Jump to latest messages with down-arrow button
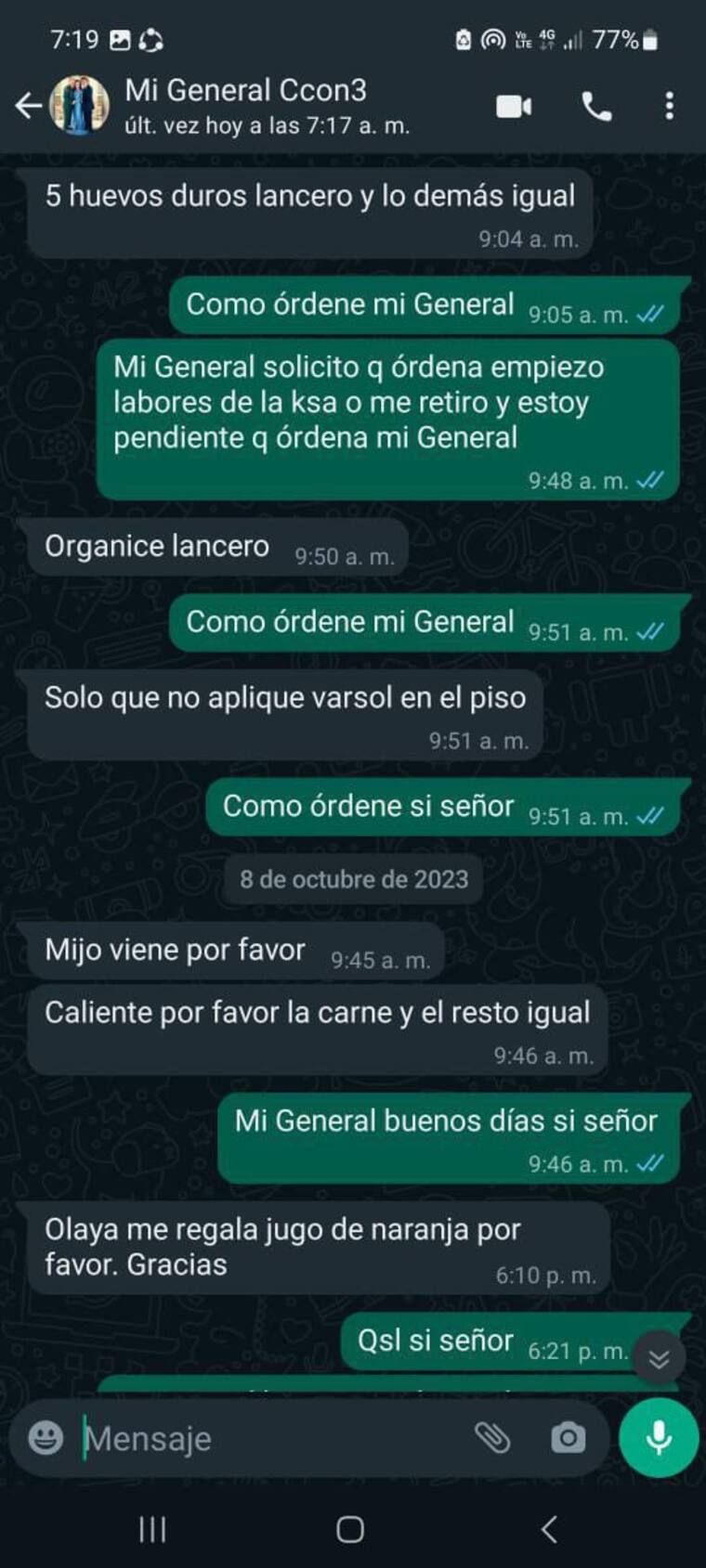This screenshot has height=1568, width=706. pyautogui.click(x=659, y=1359)
